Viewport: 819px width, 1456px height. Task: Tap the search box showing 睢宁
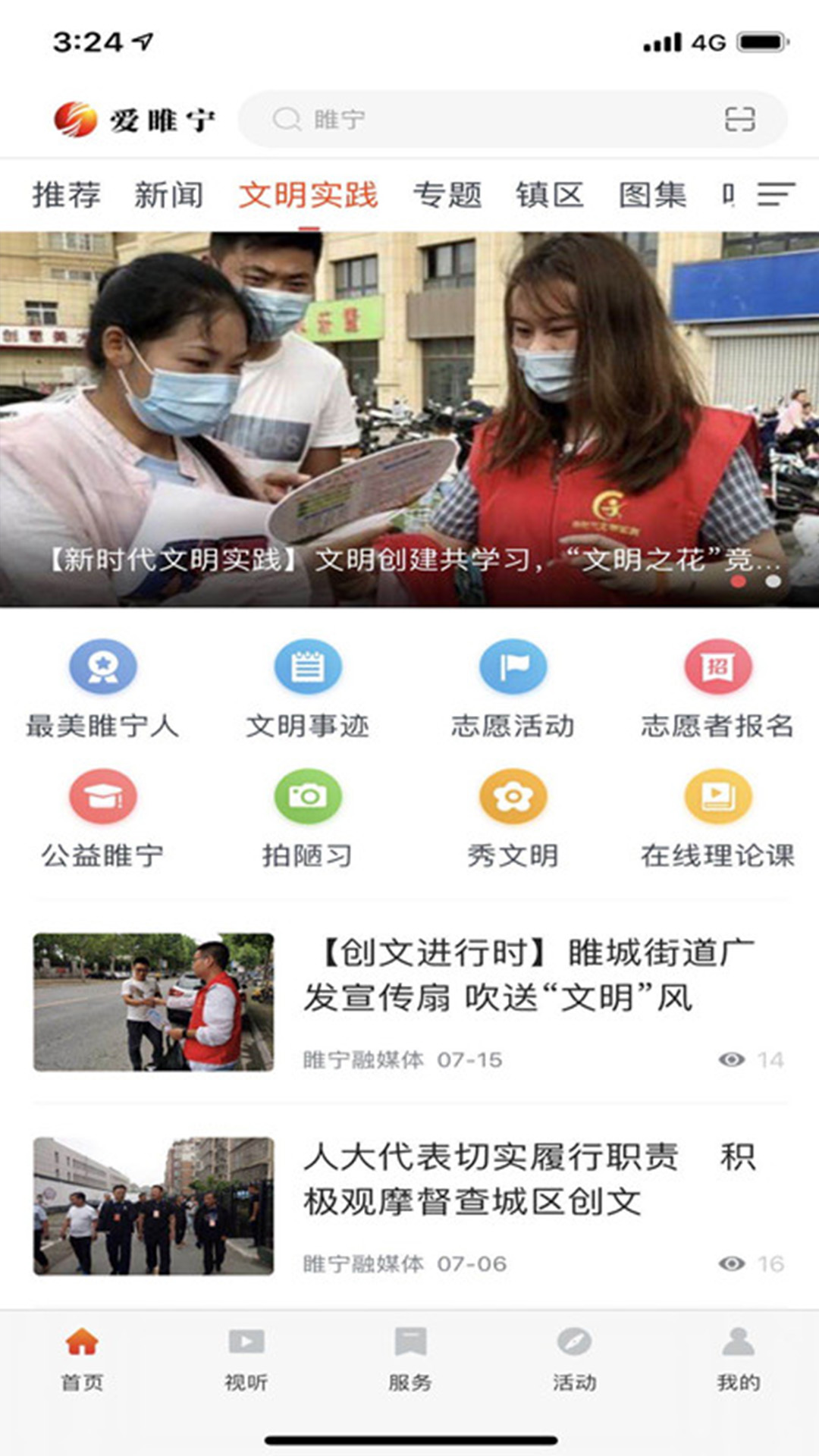(x=513, y=119)
